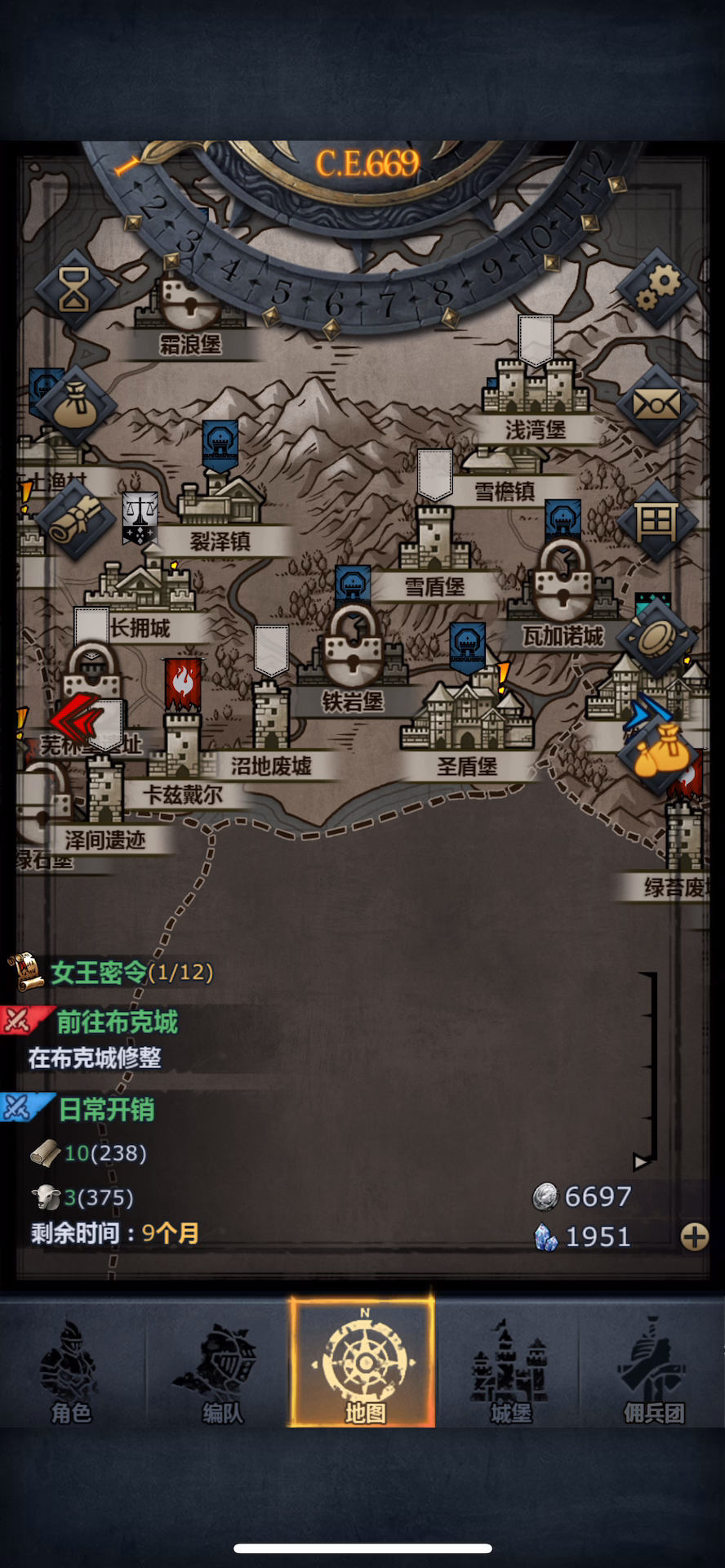This screenshot has width=725, height=1568.
Task: Open the 前往布克城 quest
Action: pos(117,1022)
